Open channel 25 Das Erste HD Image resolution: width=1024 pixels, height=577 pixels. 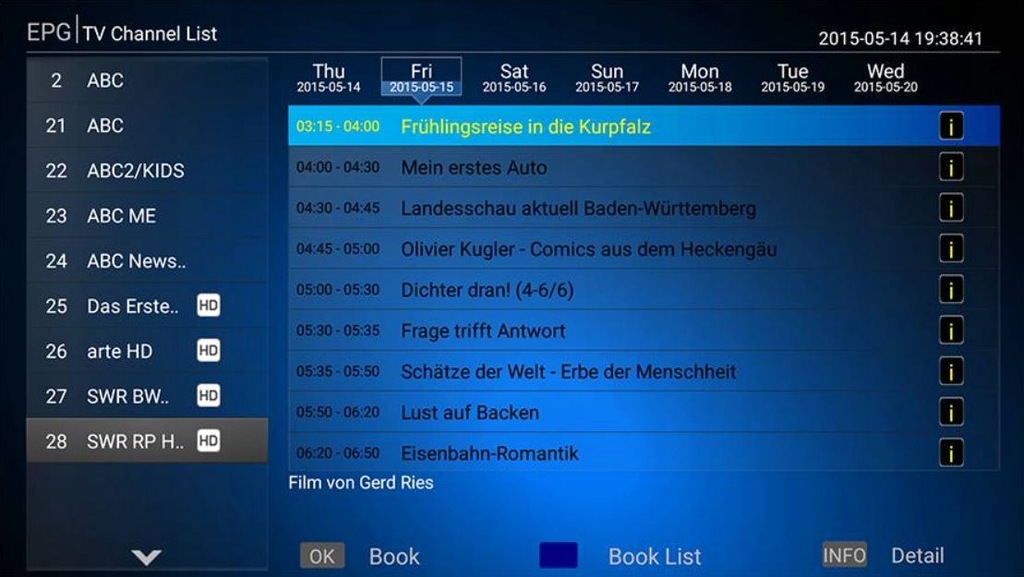click(147, 306)
